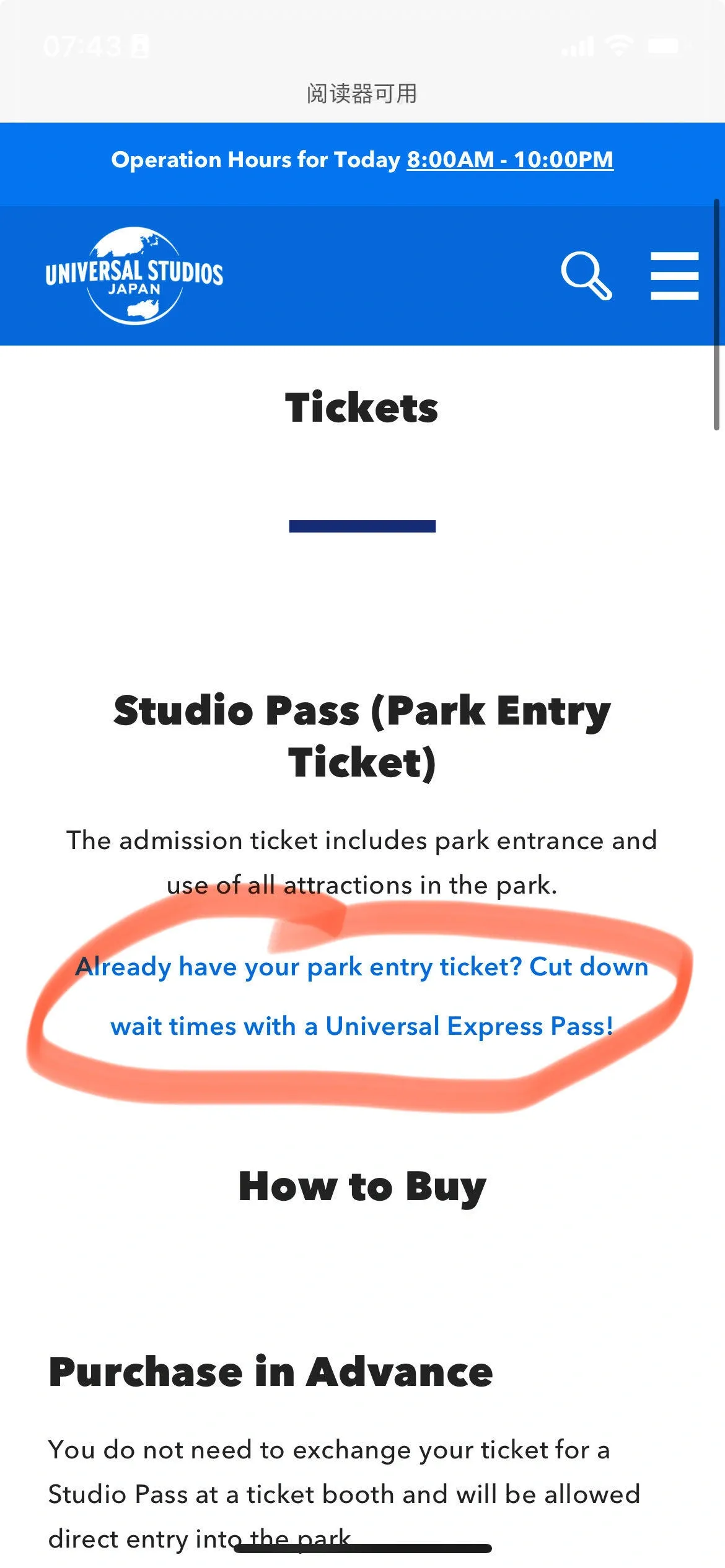
Task: Open today's operation hours 8:00AM - 10:00PM link
Action: coord(509,160)
